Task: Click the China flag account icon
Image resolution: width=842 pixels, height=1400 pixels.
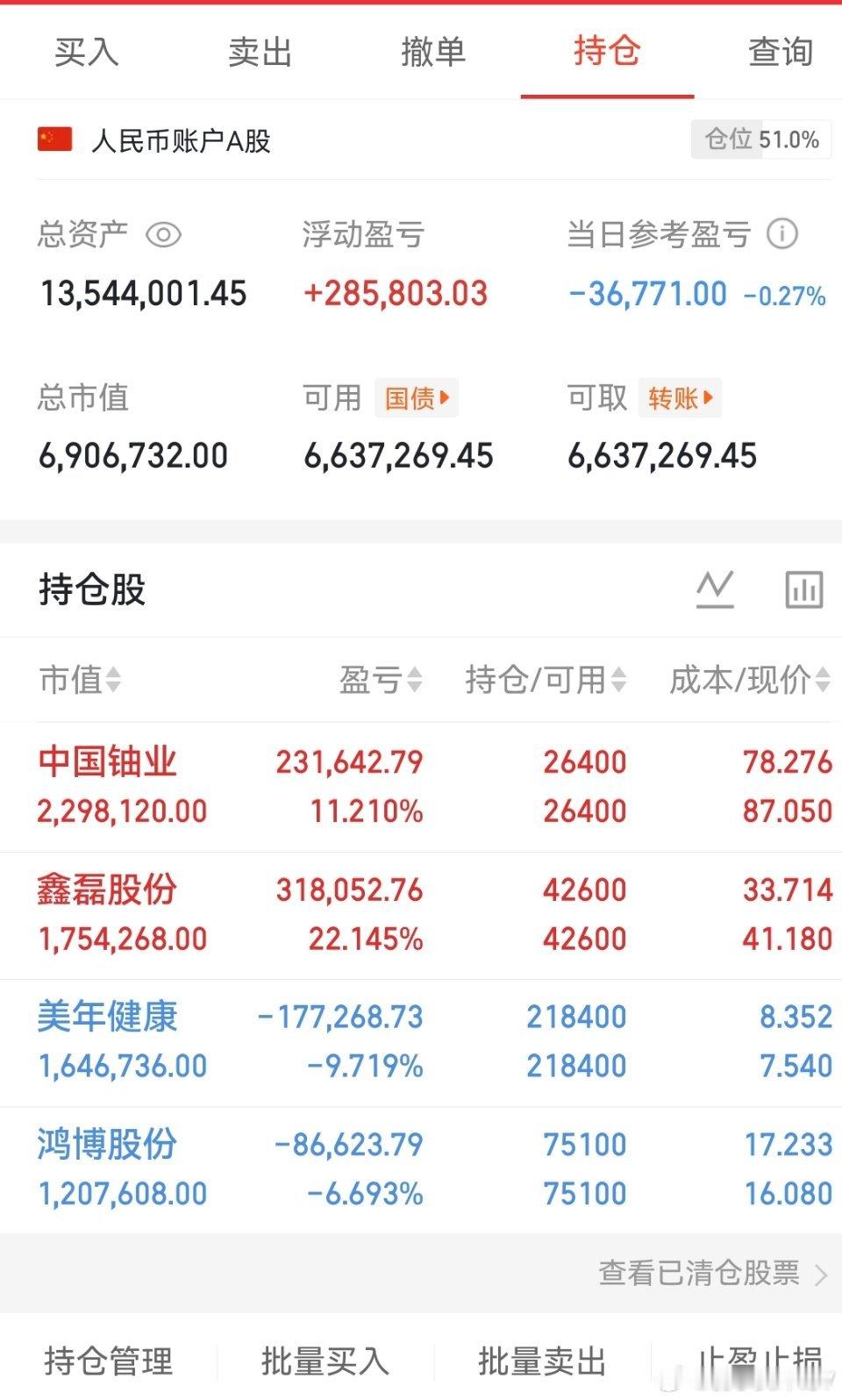Action: (54, 139)
